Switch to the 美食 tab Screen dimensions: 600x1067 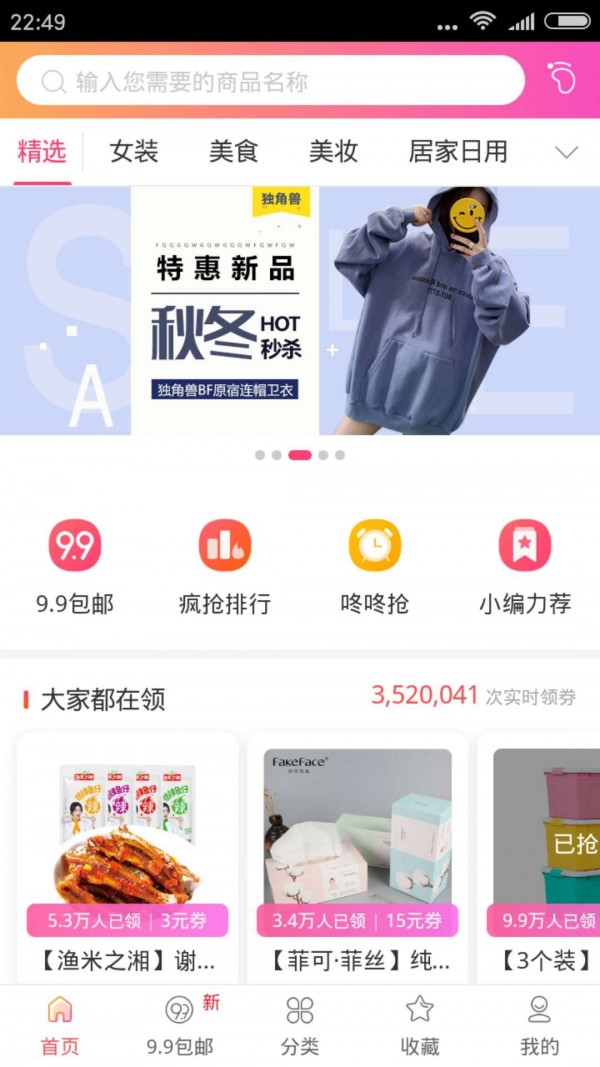pyautogui.click(x=234, y=152)
